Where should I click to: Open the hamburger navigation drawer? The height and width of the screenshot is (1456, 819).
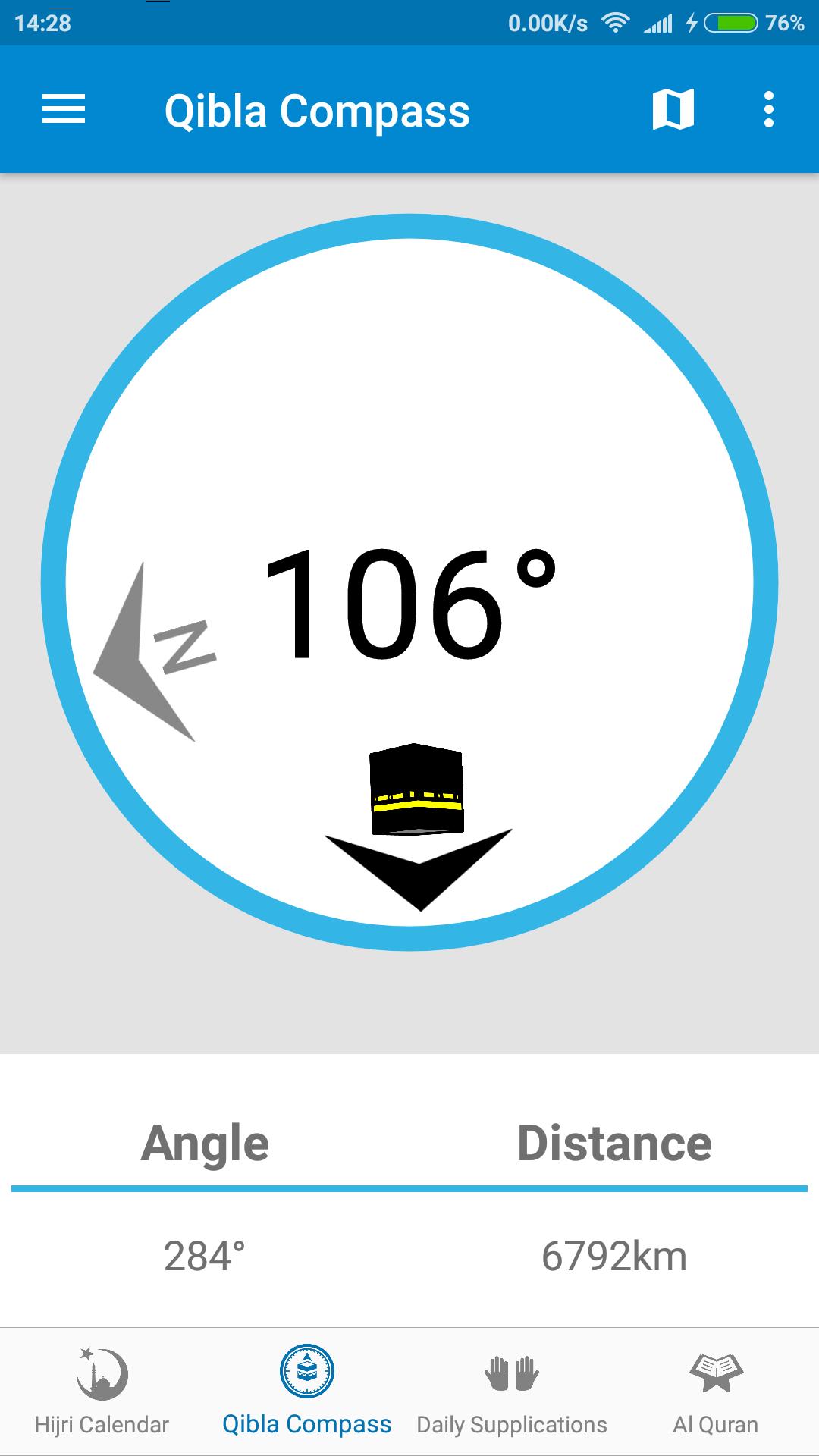click(x=64, y=109)
